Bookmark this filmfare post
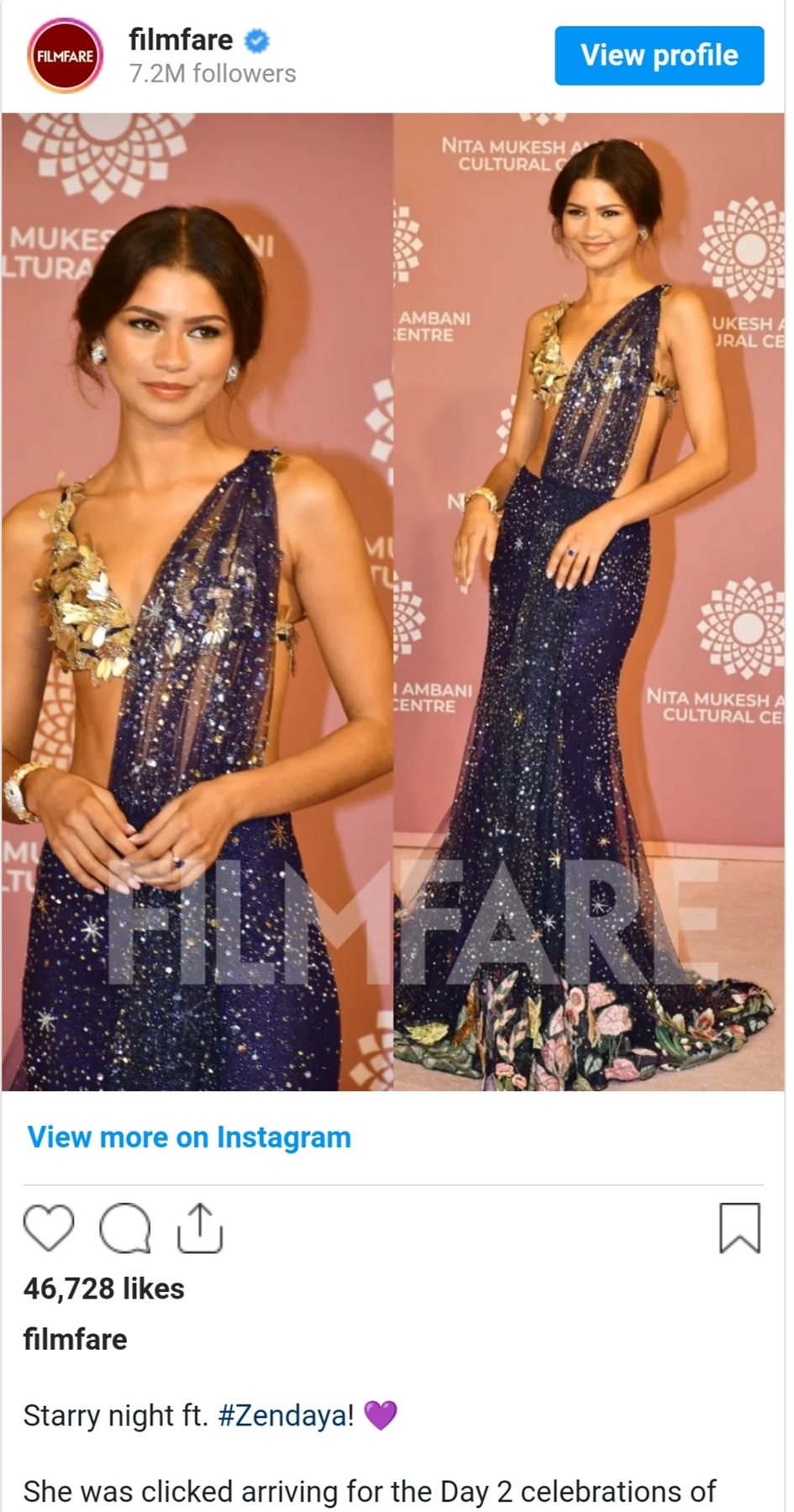The image size is (794, 1512). click(739, 1227)
